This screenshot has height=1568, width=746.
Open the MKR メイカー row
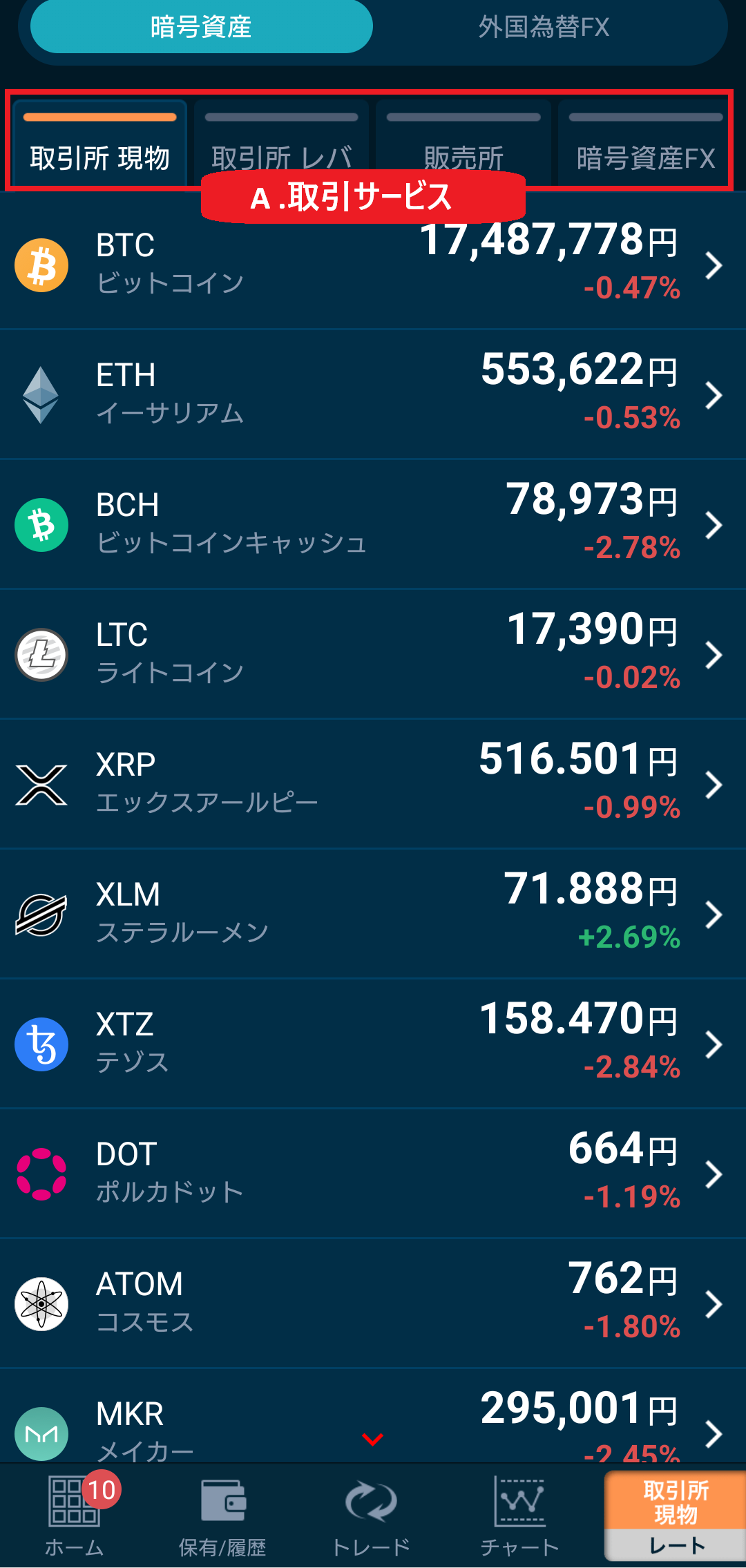[373, 1423]
